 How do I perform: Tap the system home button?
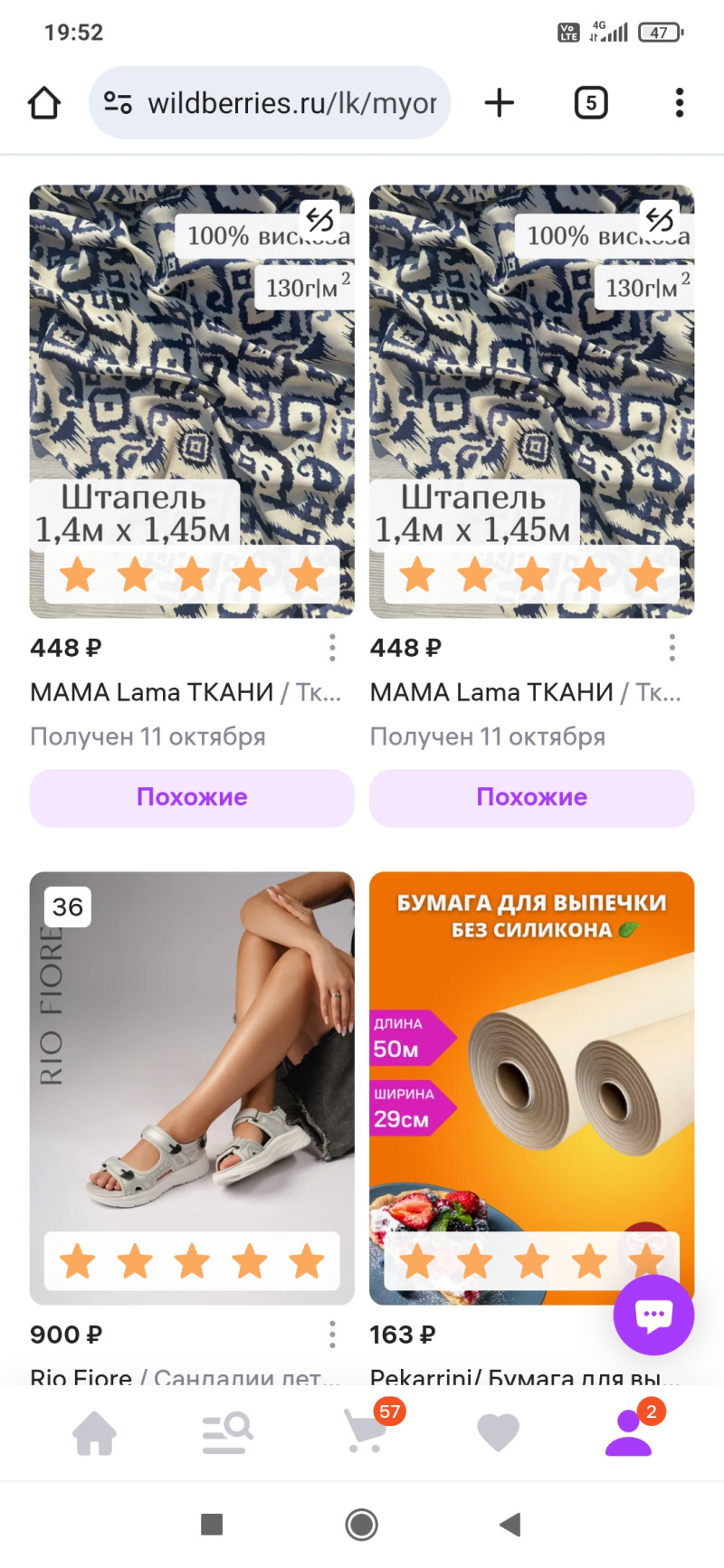[x=361, y=1525]
